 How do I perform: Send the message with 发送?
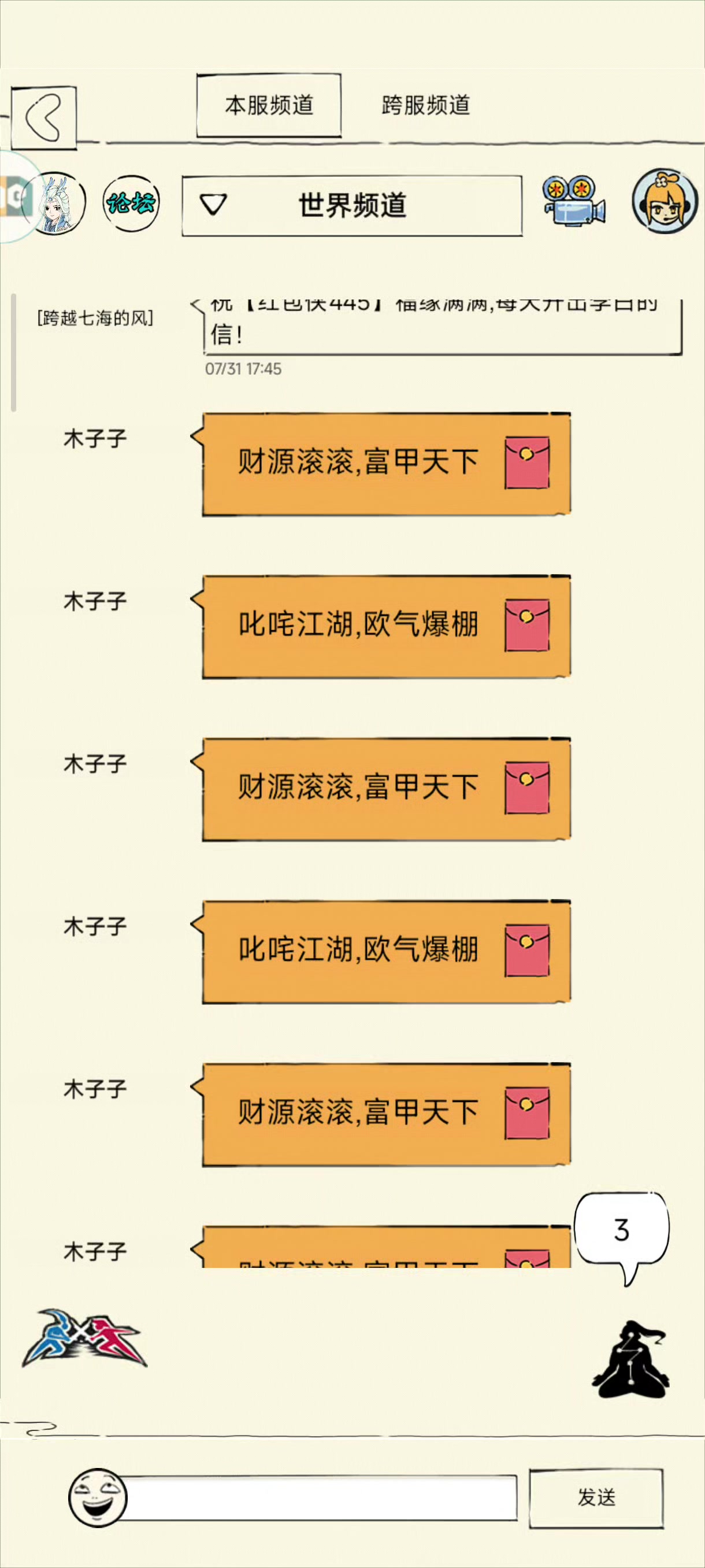coord(596,1497)
